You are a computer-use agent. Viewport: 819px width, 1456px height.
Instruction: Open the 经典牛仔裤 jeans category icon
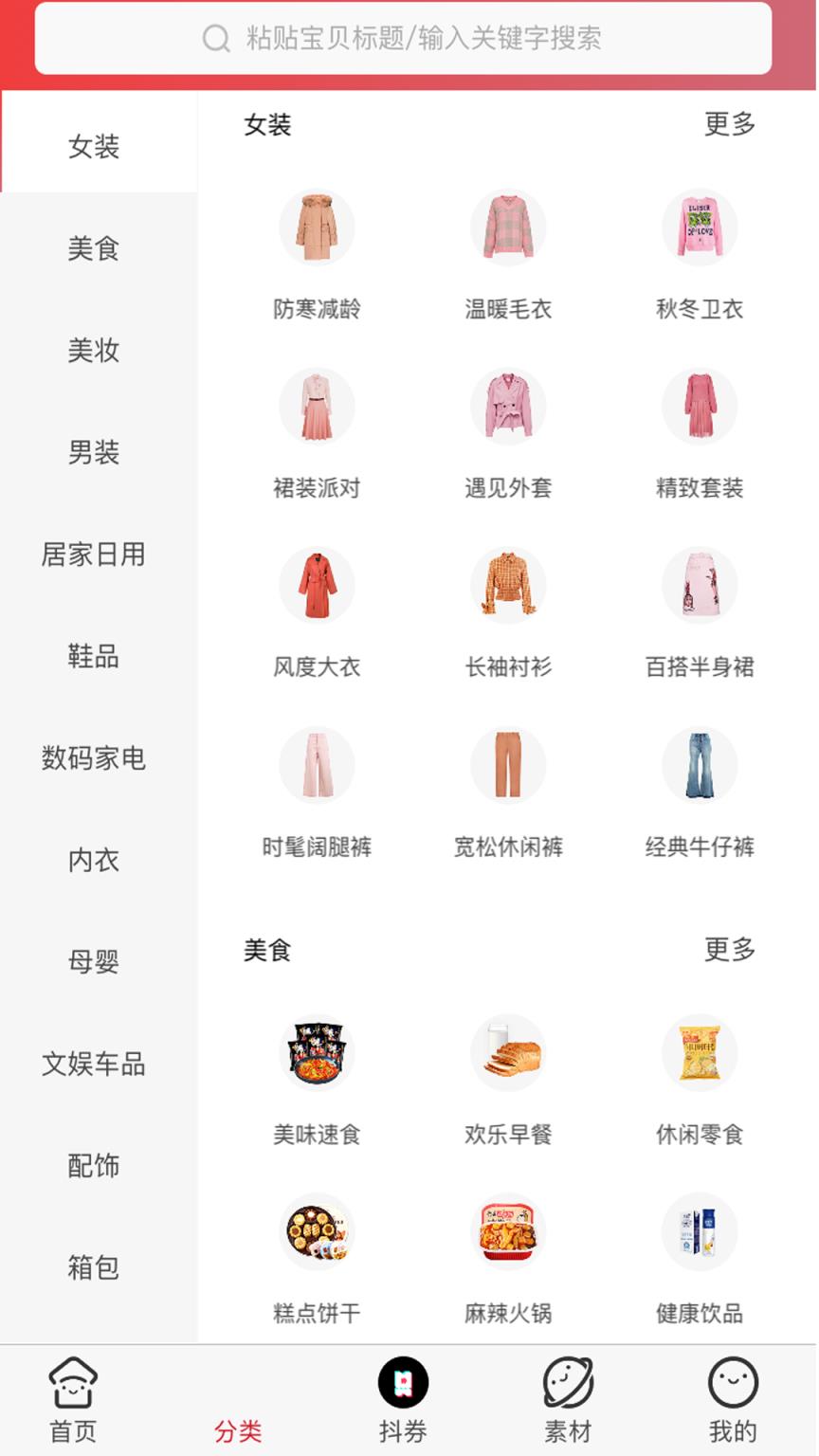699,764
